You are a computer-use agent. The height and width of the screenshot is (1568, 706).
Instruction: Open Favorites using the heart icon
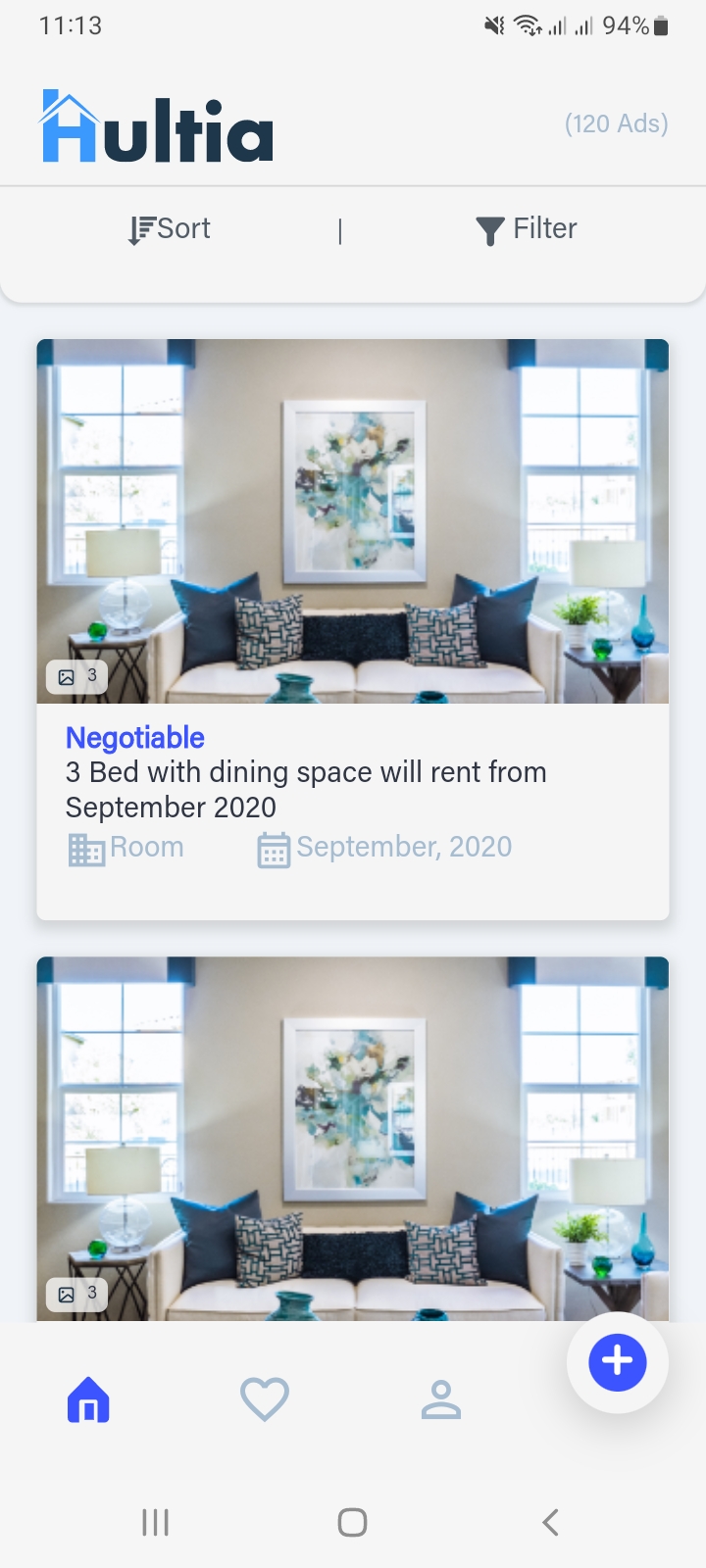(x=264, y=1399)
